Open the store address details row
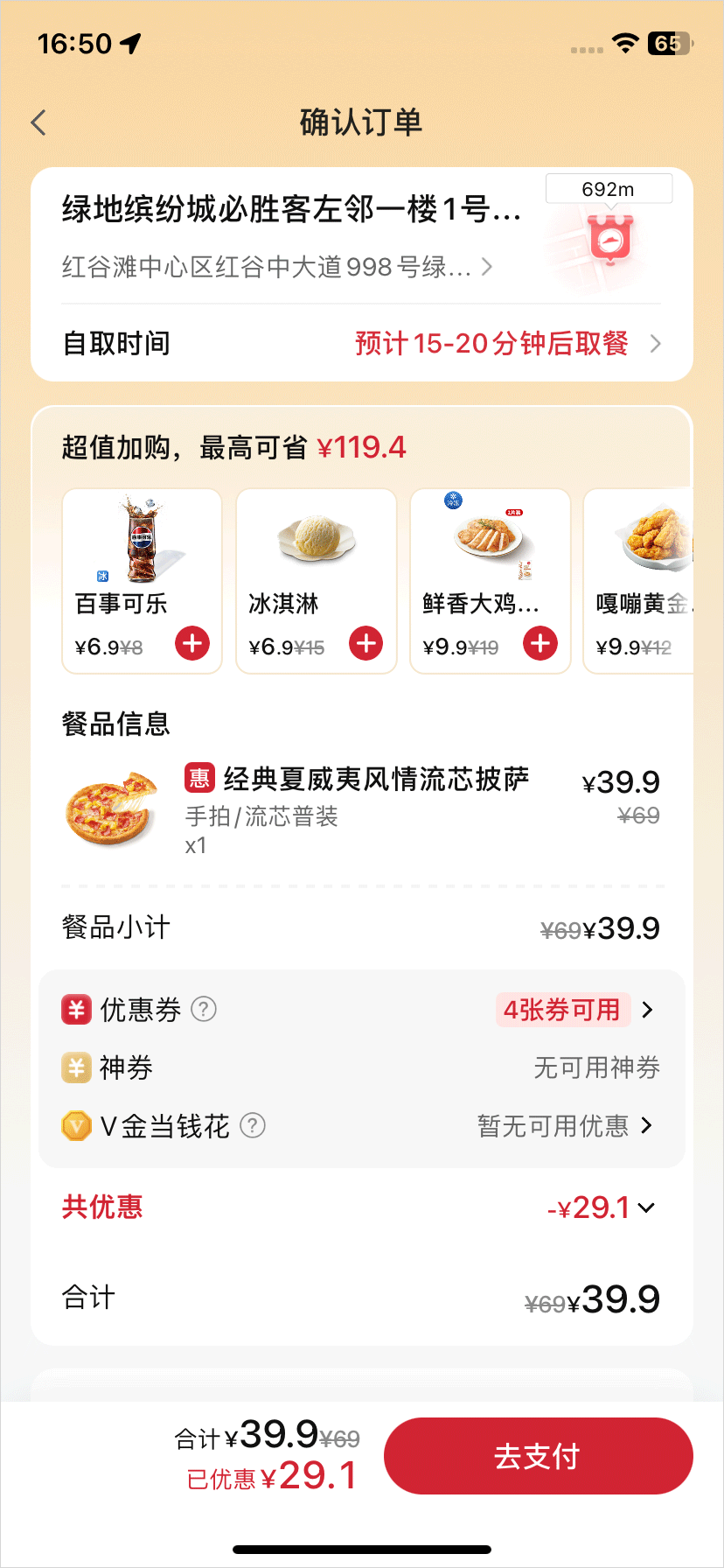Screen dimensions: 724x1568 pos(278,267)
